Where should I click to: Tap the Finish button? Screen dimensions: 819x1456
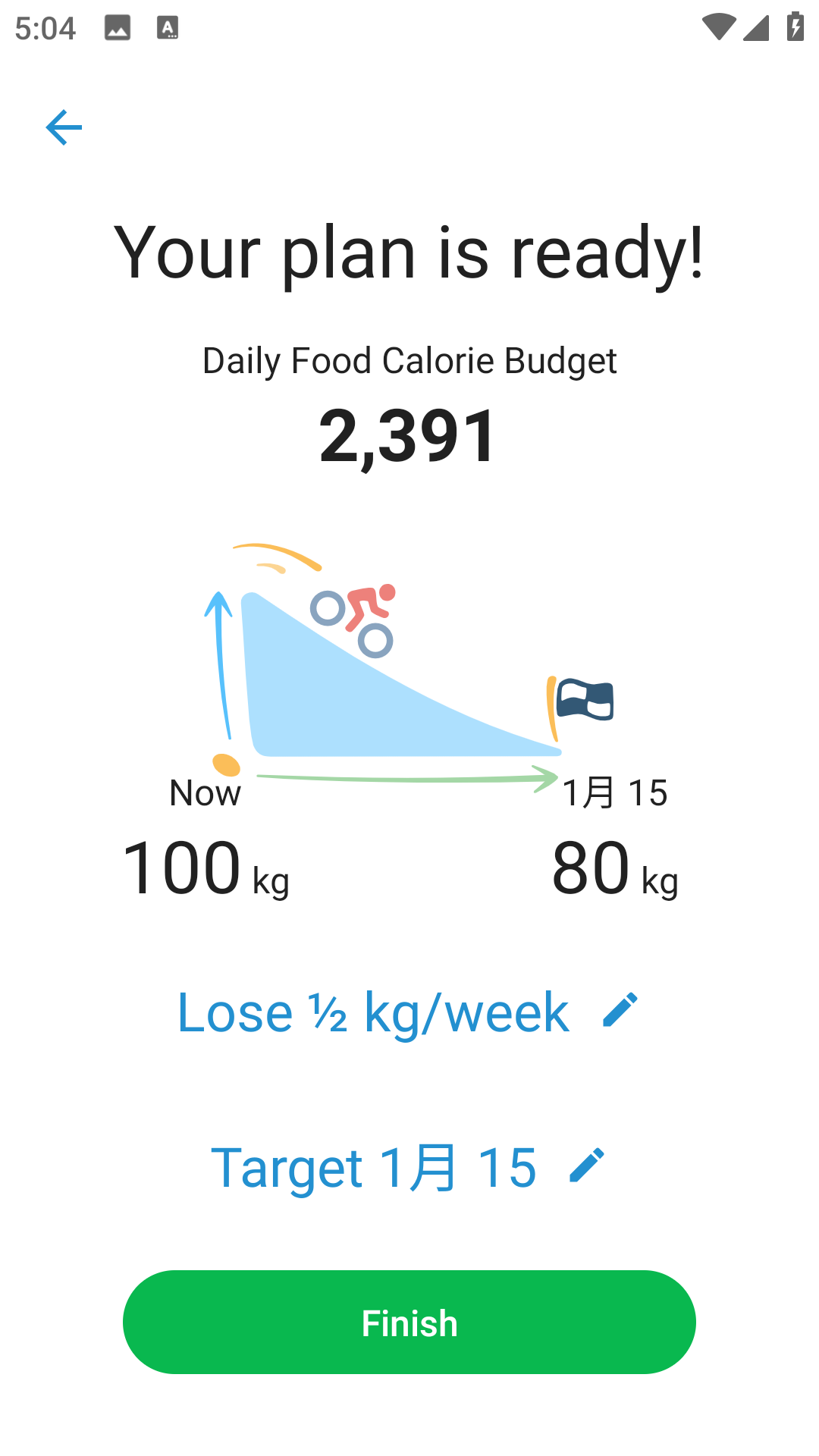pos(409,1323)
